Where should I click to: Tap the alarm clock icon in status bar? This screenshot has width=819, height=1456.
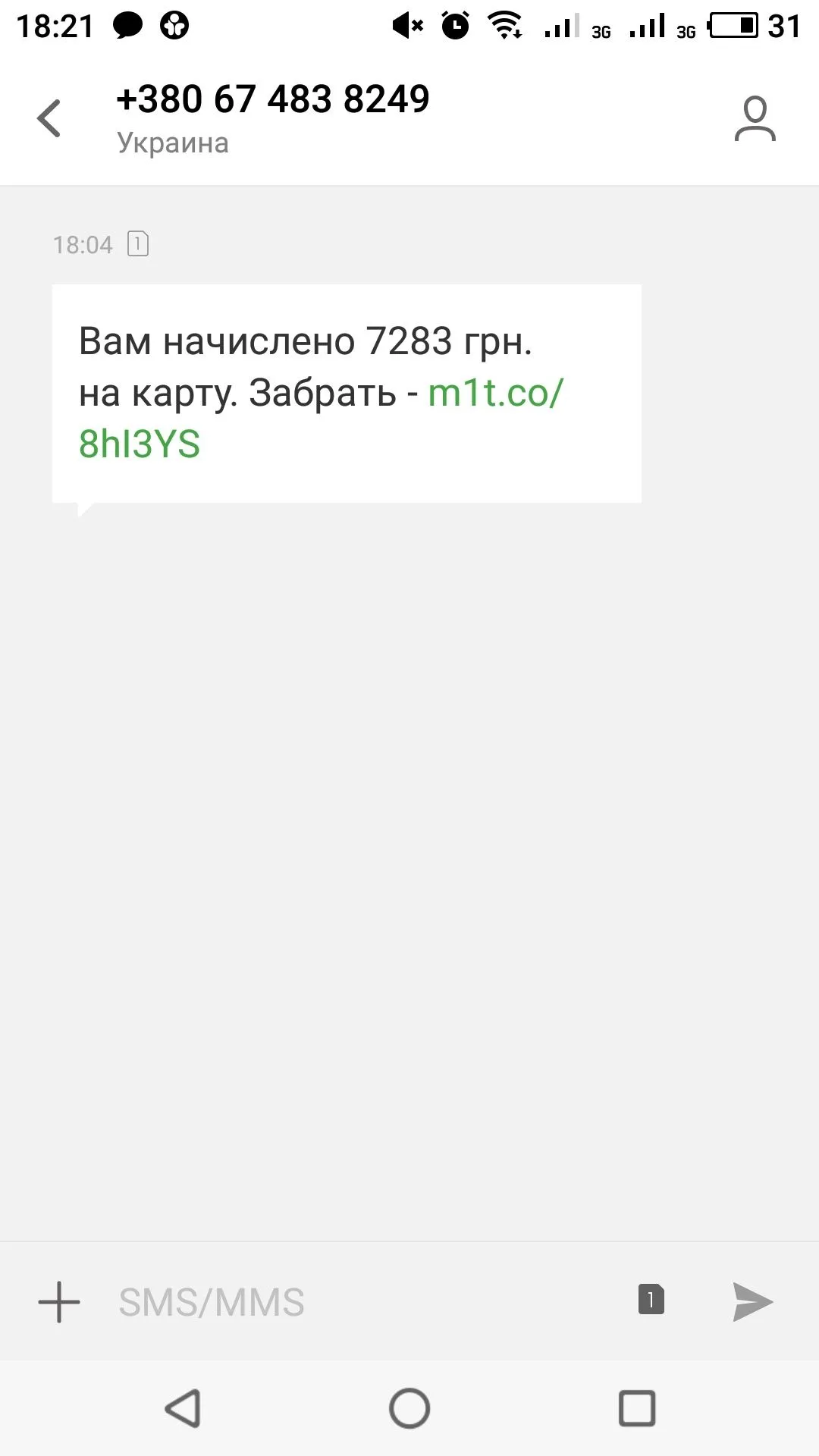tap(455, 25)
